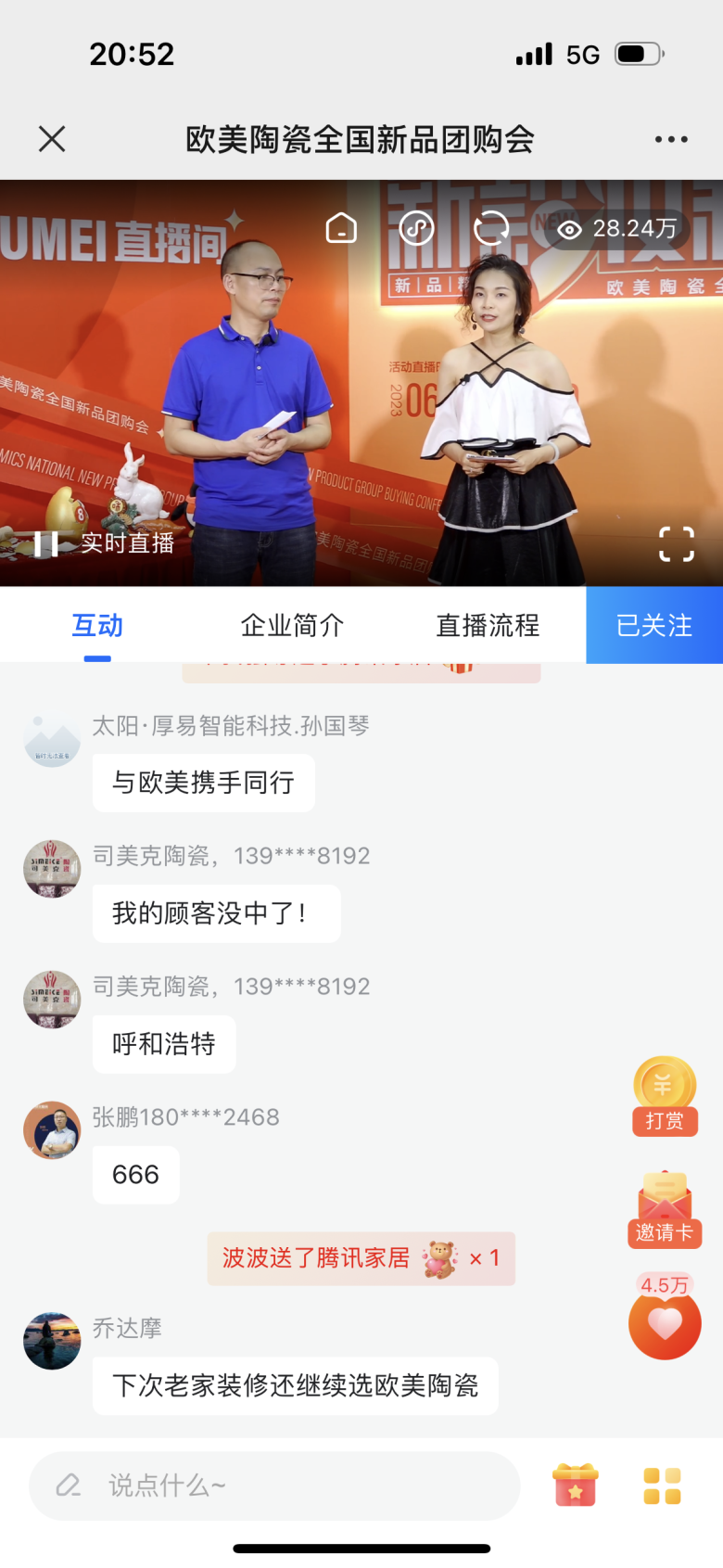723x1568 pixels.
Task: Close the live stream page
Action: click(x=52, y=139)
